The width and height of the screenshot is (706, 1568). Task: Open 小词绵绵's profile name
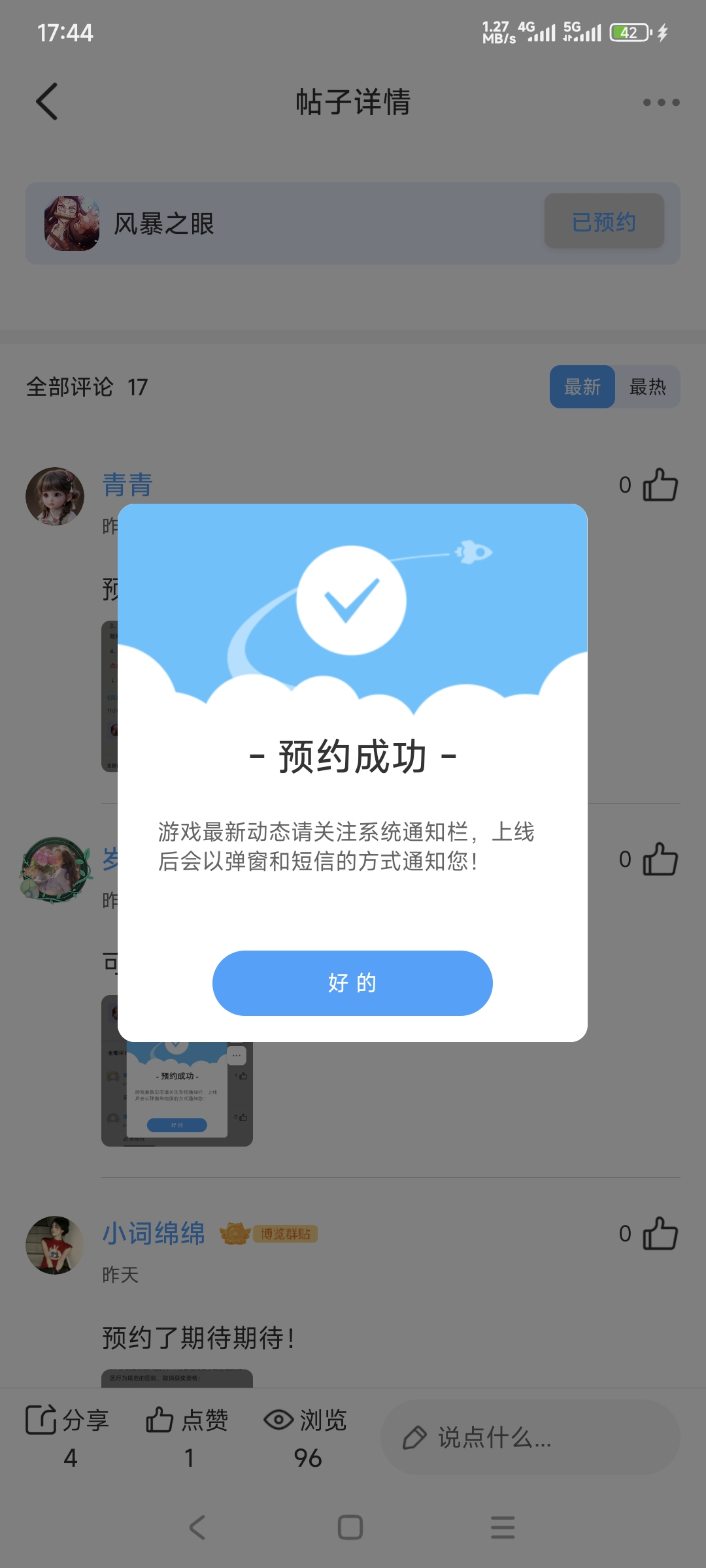pyautogui.click(x=154, y=1233)
